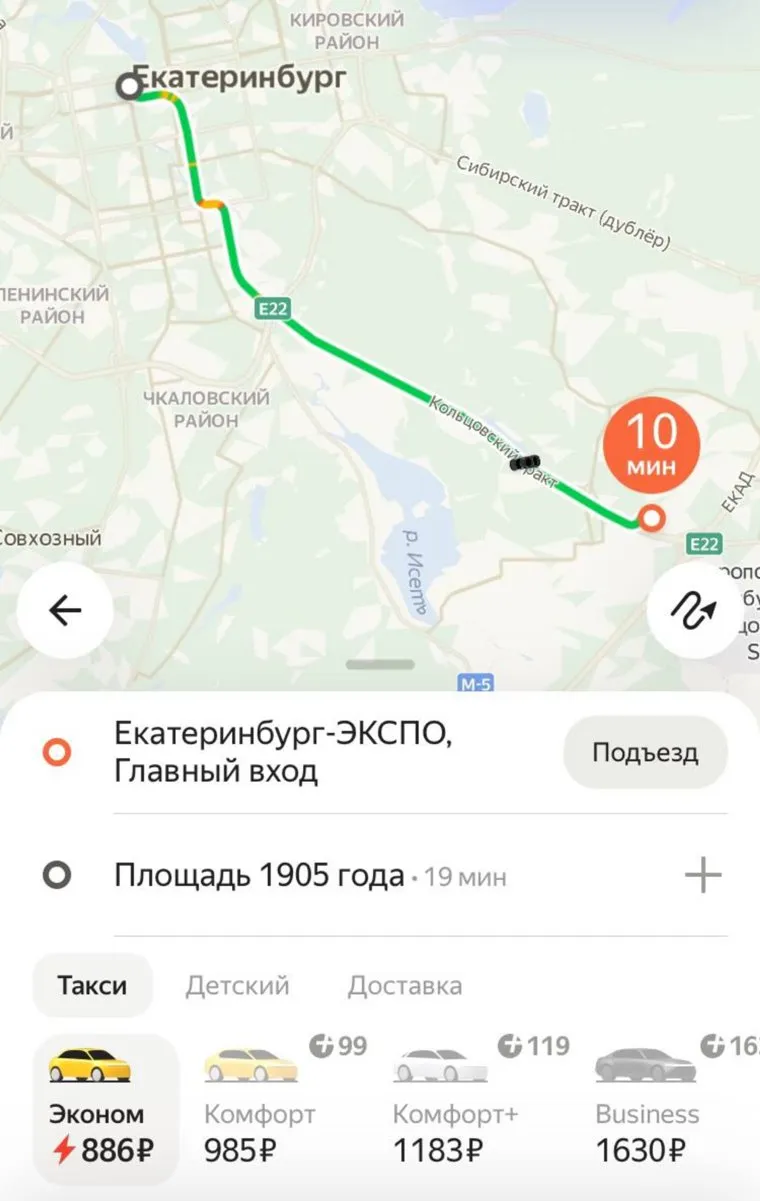The height and width of the screenshot is (1201, 760).
Task: Change destination Площадь 1905 года
Action: click(x=259, y=877)
